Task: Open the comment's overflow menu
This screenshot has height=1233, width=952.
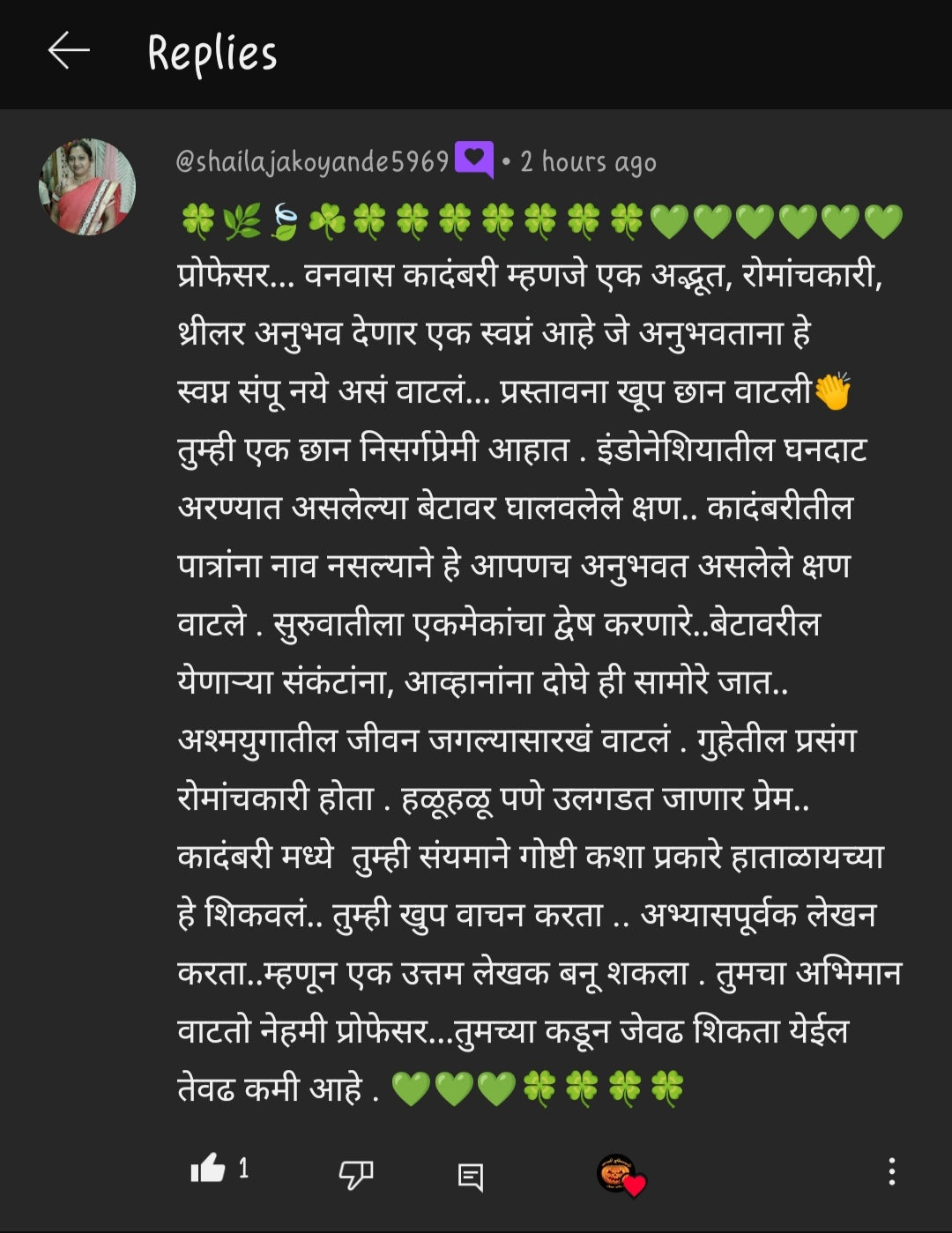Action: tap(891, 1171)
